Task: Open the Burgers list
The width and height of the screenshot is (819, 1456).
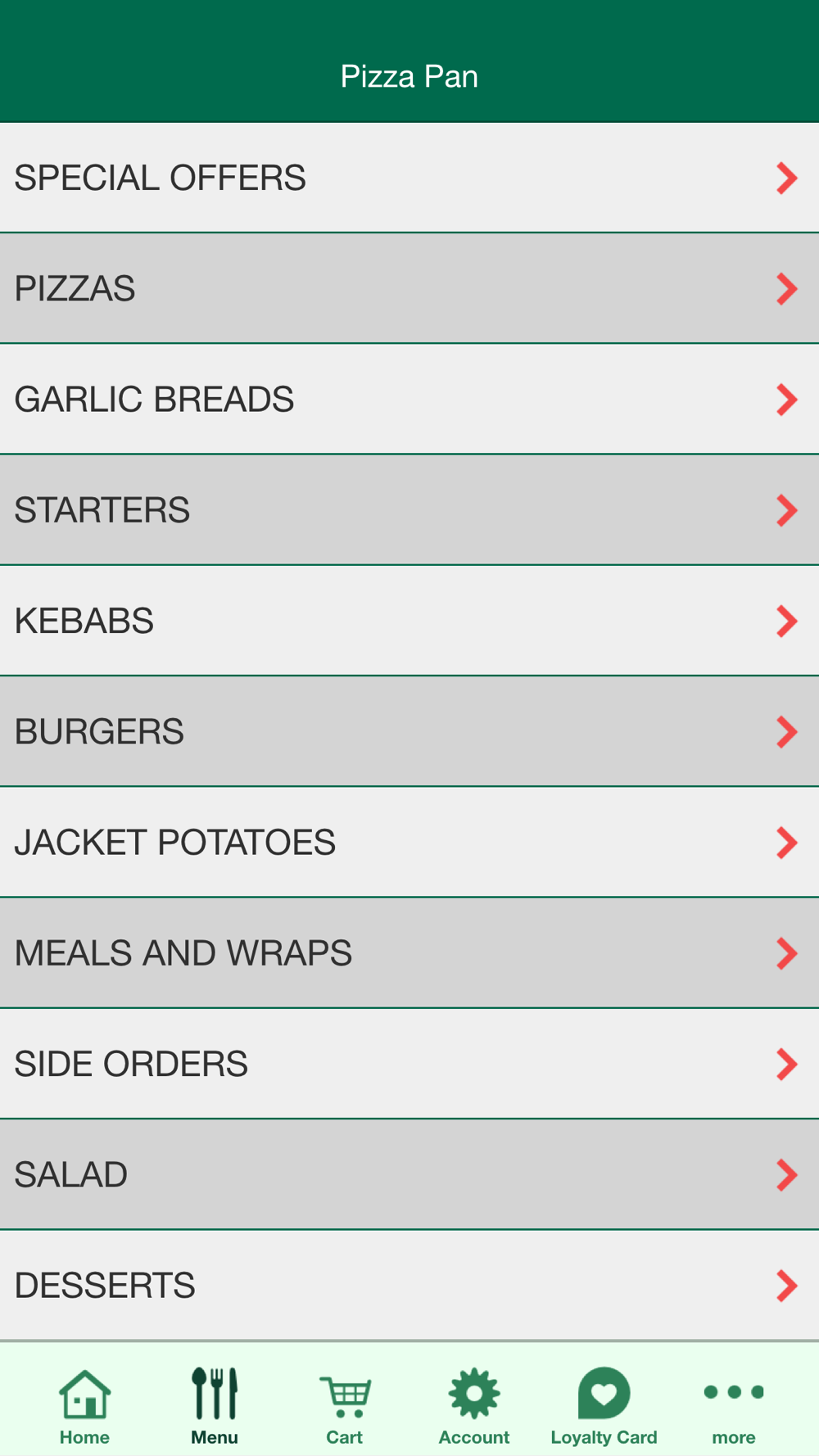Action: click(x=409, y=731)
